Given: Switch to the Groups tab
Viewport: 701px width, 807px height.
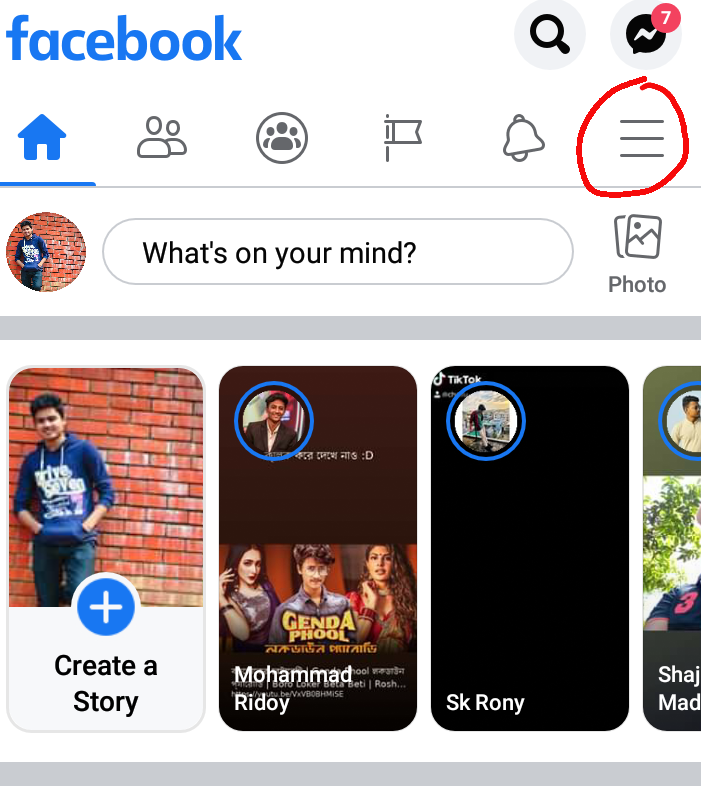Looking at the screenshot, I should point(282,138).
